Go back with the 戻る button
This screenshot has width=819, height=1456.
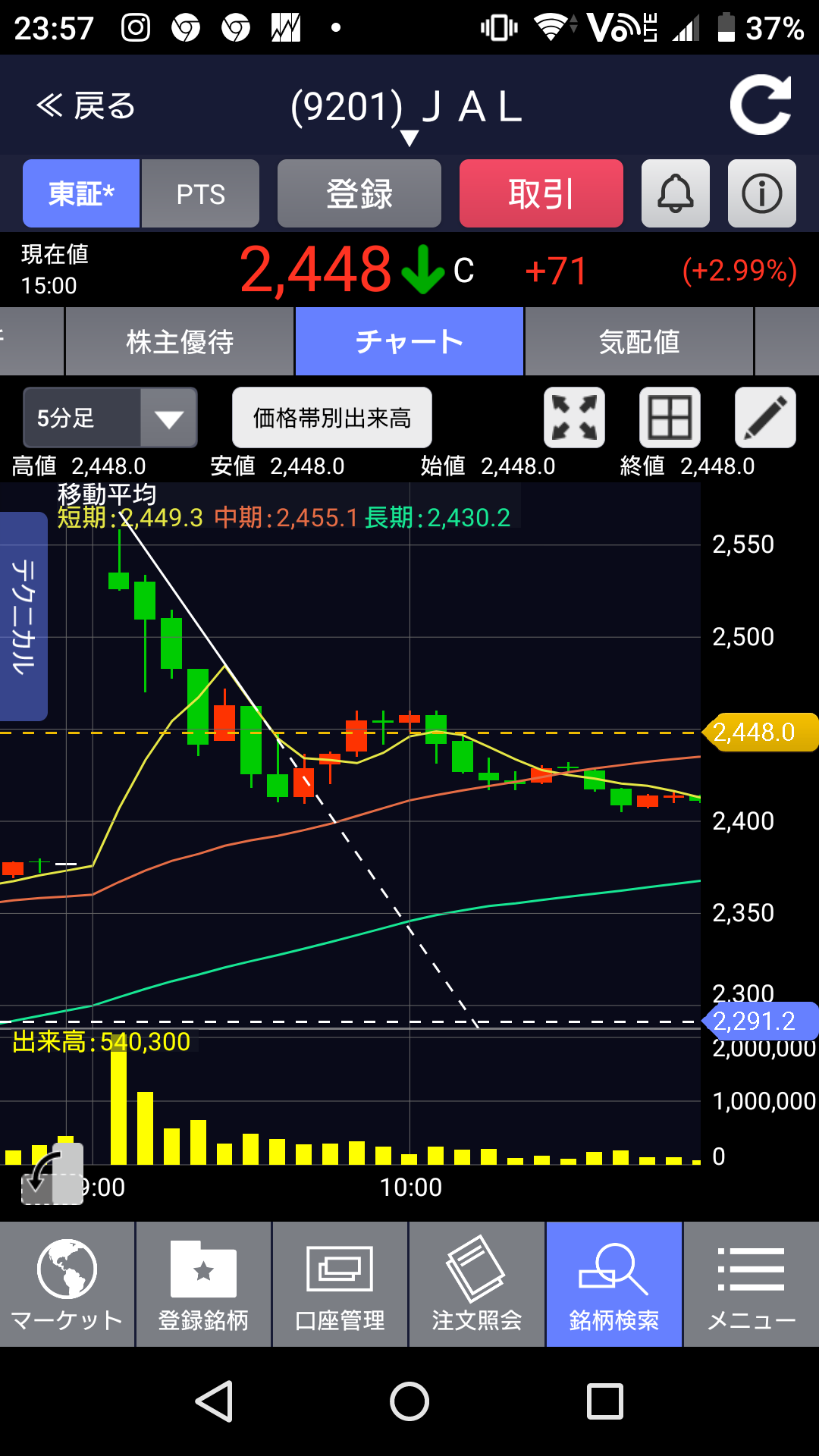coord(86,106)
